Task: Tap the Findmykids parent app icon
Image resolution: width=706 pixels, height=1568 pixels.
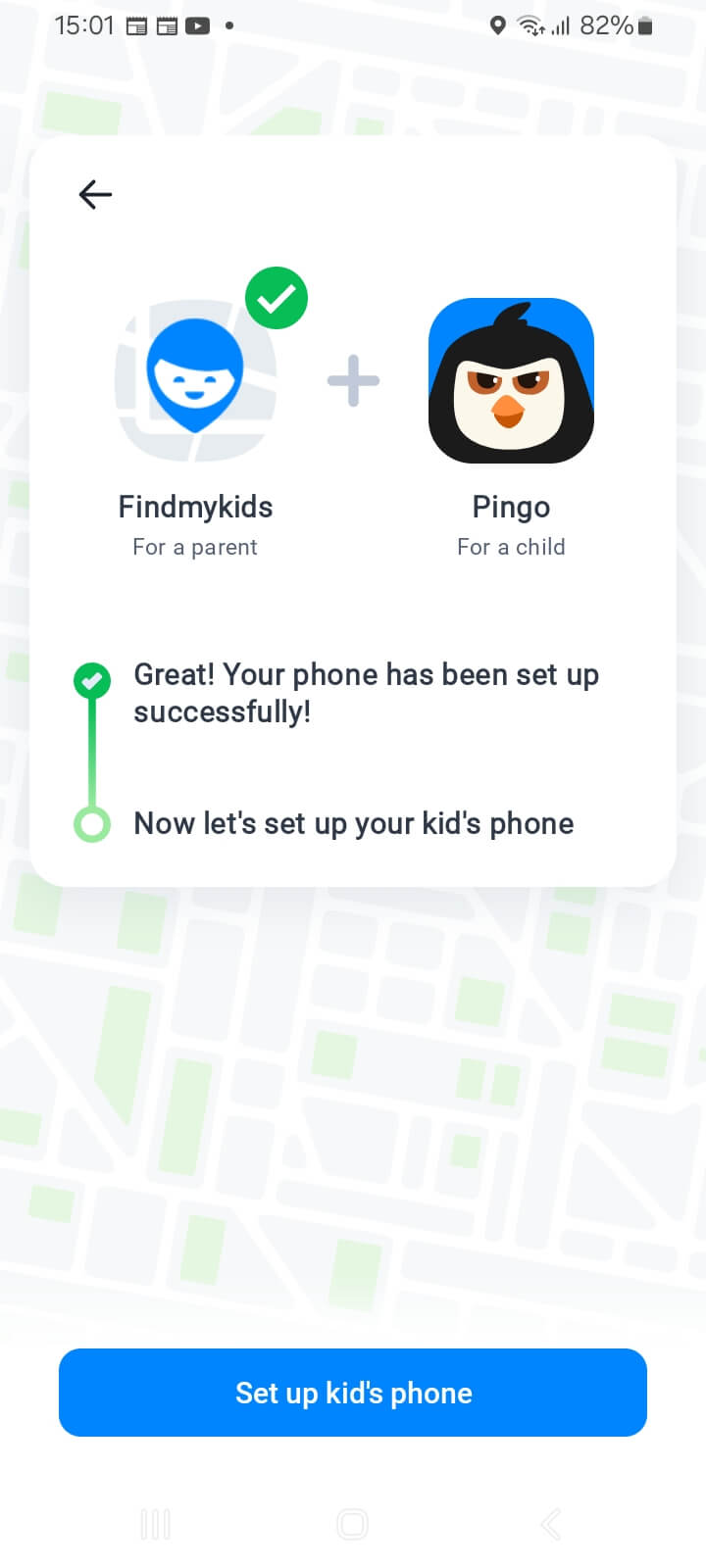Action: pos(194,379)
